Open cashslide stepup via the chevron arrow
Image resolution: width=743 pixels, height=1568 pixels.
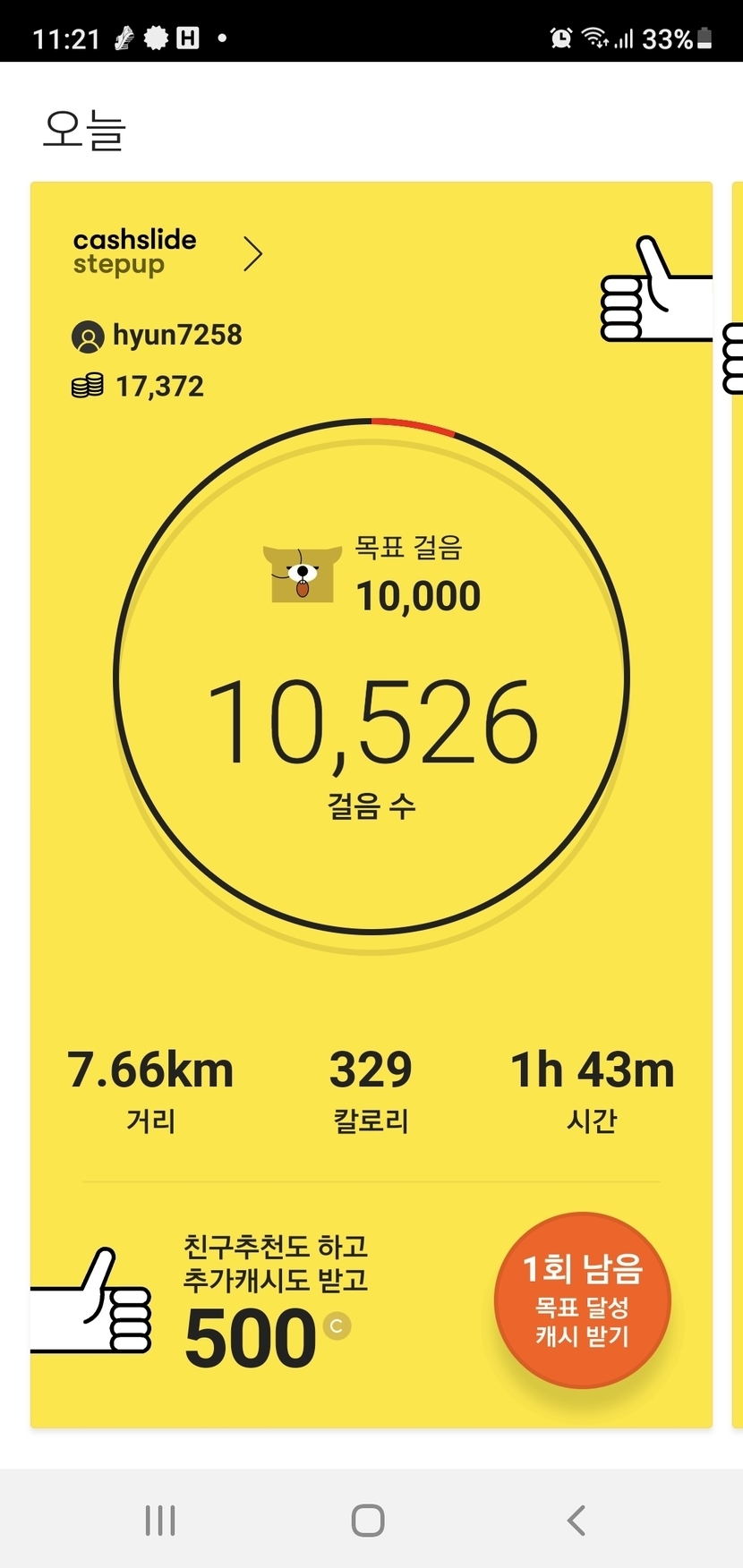pos(253,254)
